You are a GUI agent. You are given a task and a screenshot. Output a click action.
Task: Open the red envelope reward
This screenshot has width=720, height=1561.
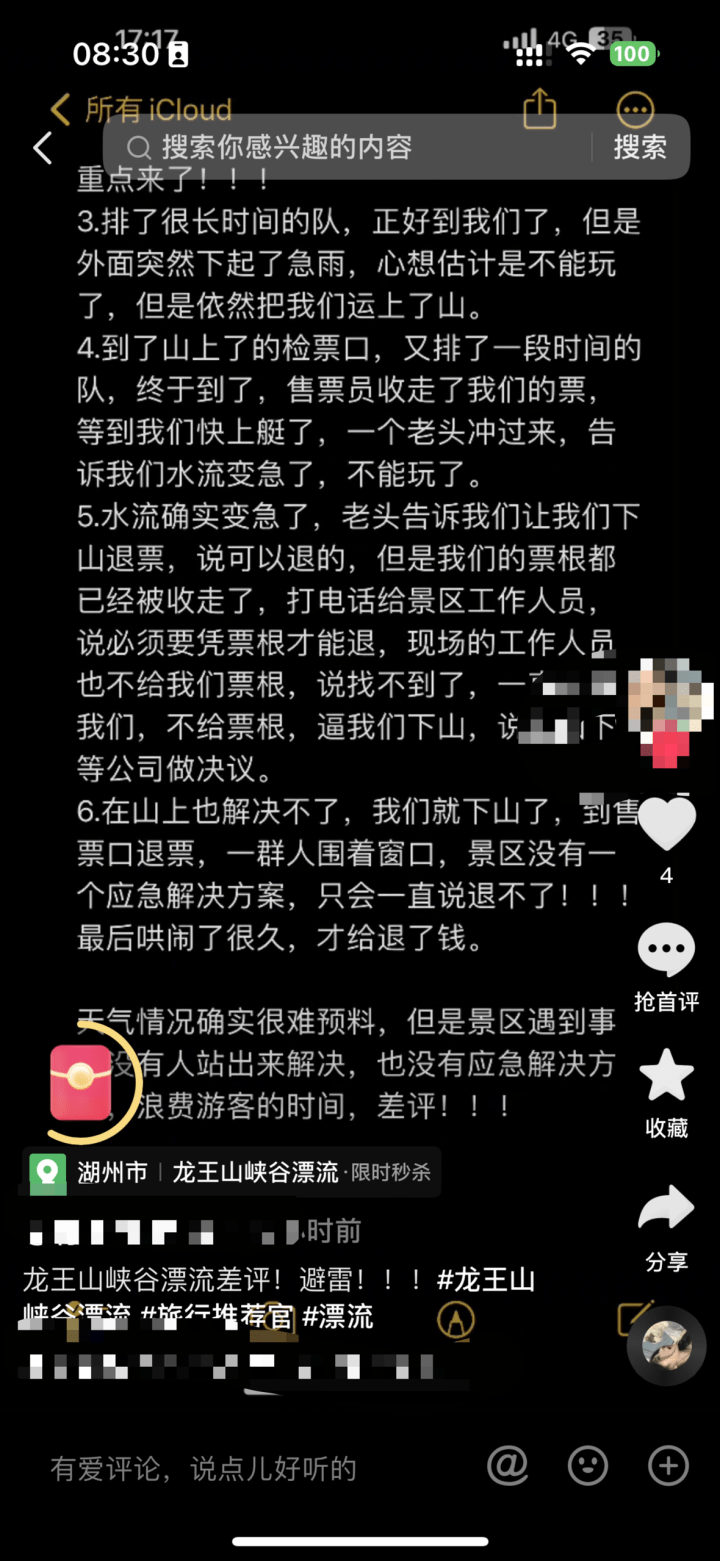click(x=81, y=1083)
